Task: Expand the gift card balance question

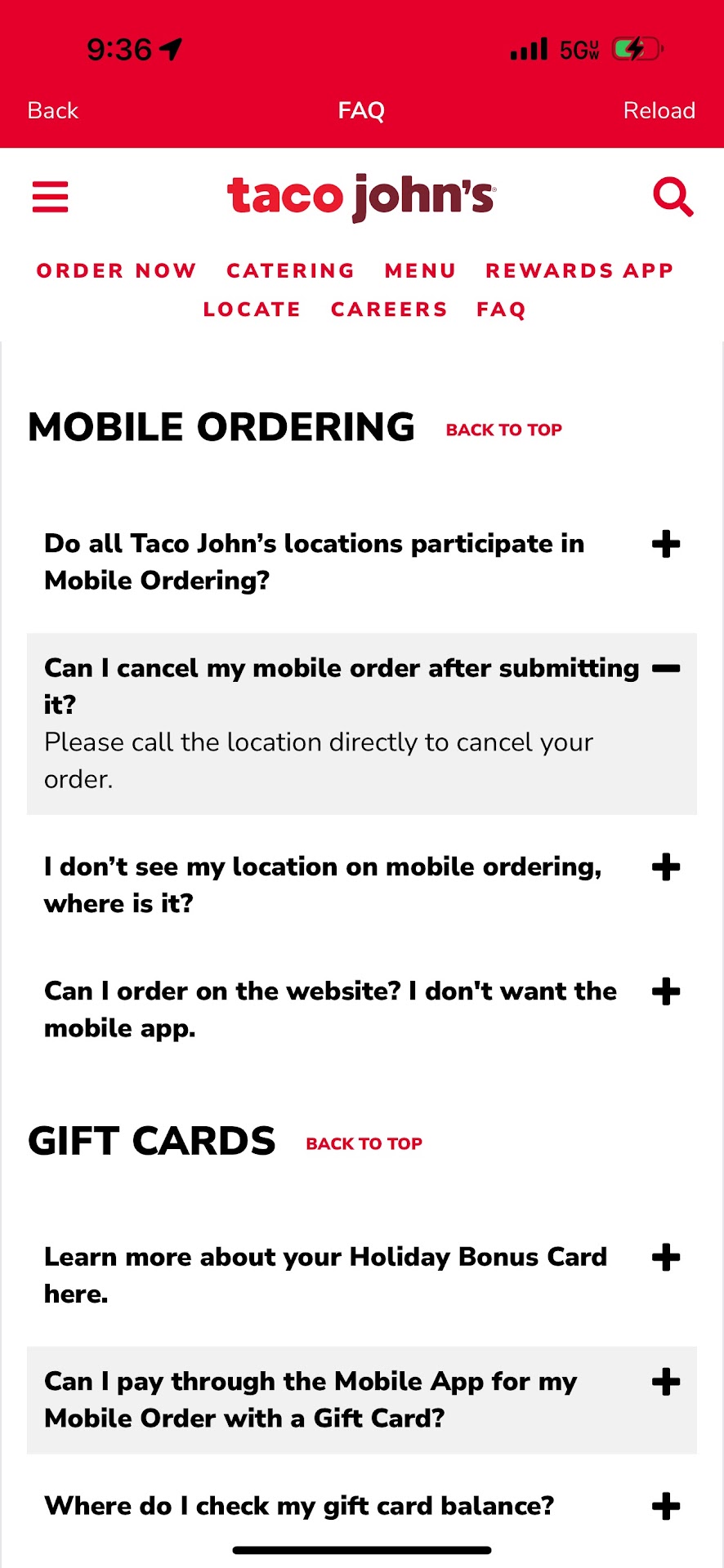Action: tap(666, 1507)
